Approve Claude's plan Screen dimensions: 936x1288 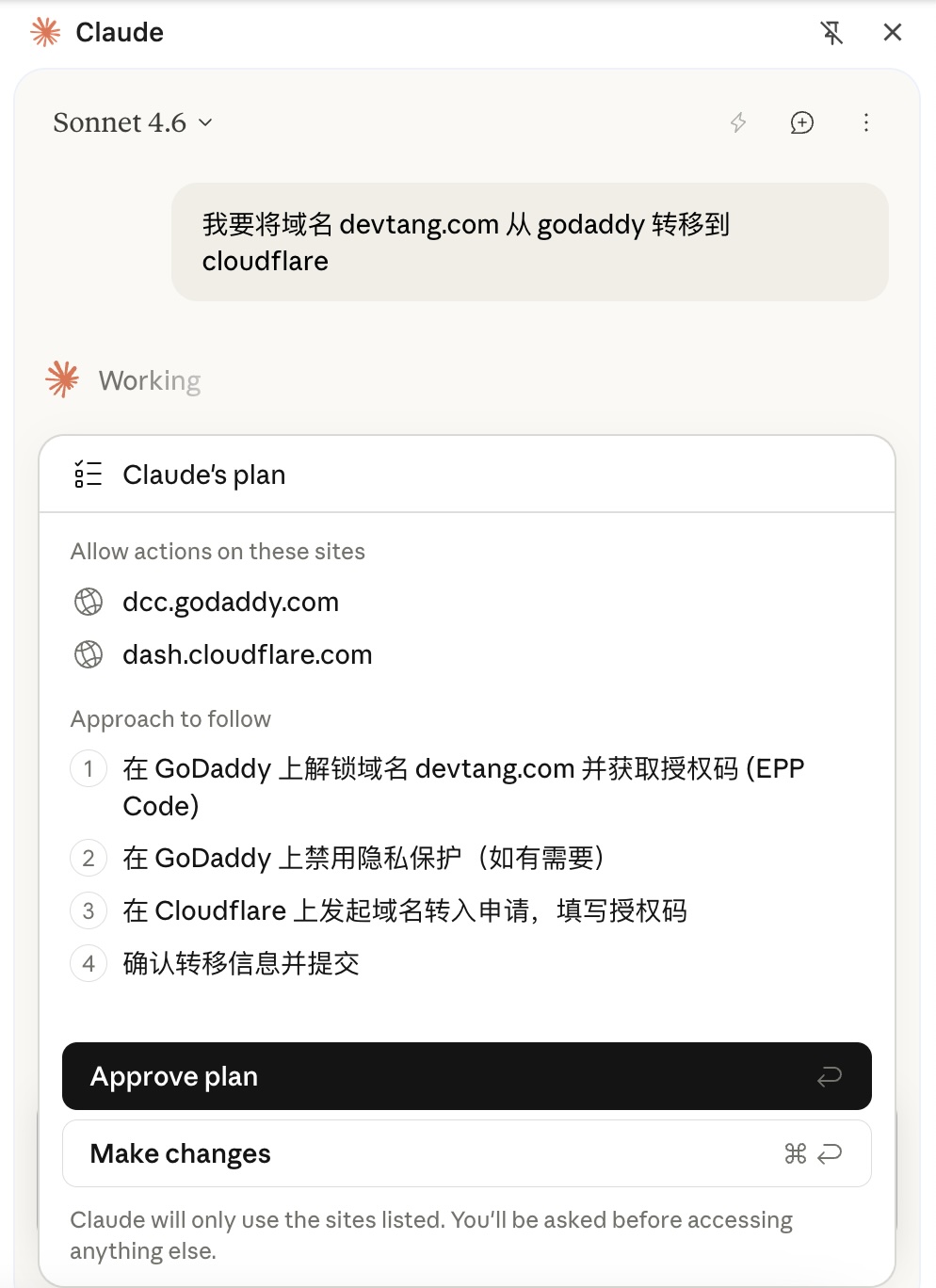tap(466, 1076)
